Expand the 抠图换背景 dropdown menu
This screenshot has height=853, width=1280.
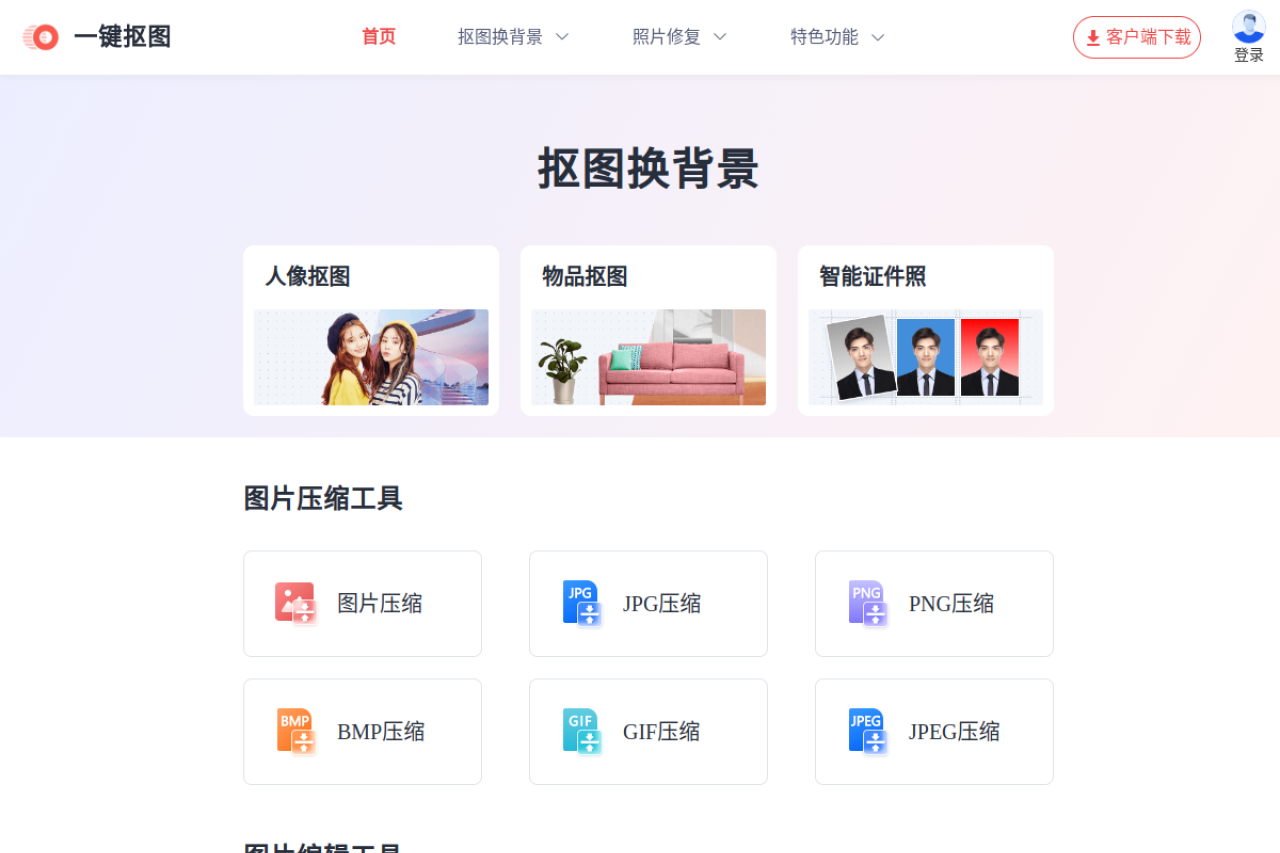coord(513,37)
